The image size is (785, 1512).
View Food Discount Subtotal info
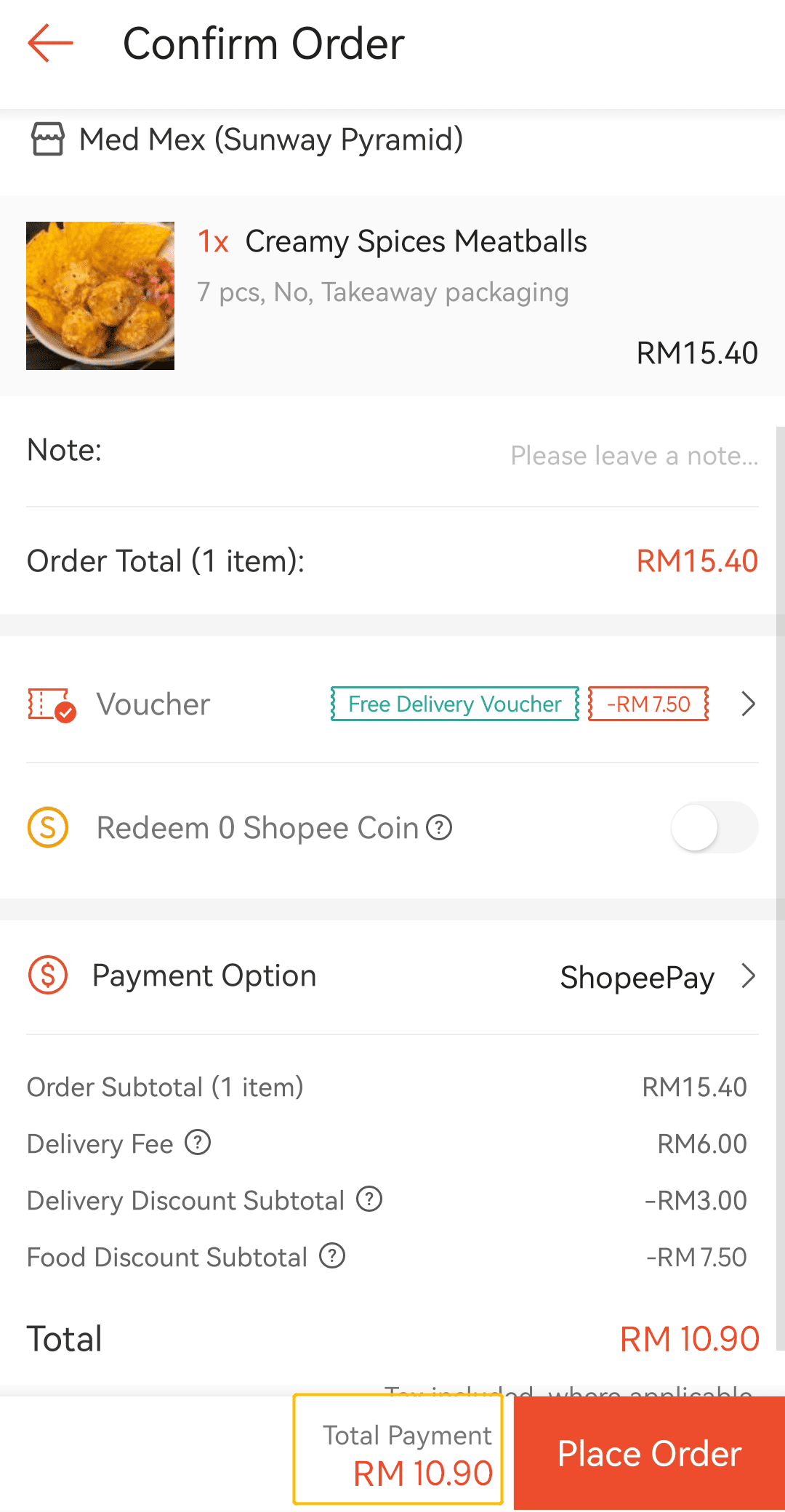click(x=332, y=1256)
